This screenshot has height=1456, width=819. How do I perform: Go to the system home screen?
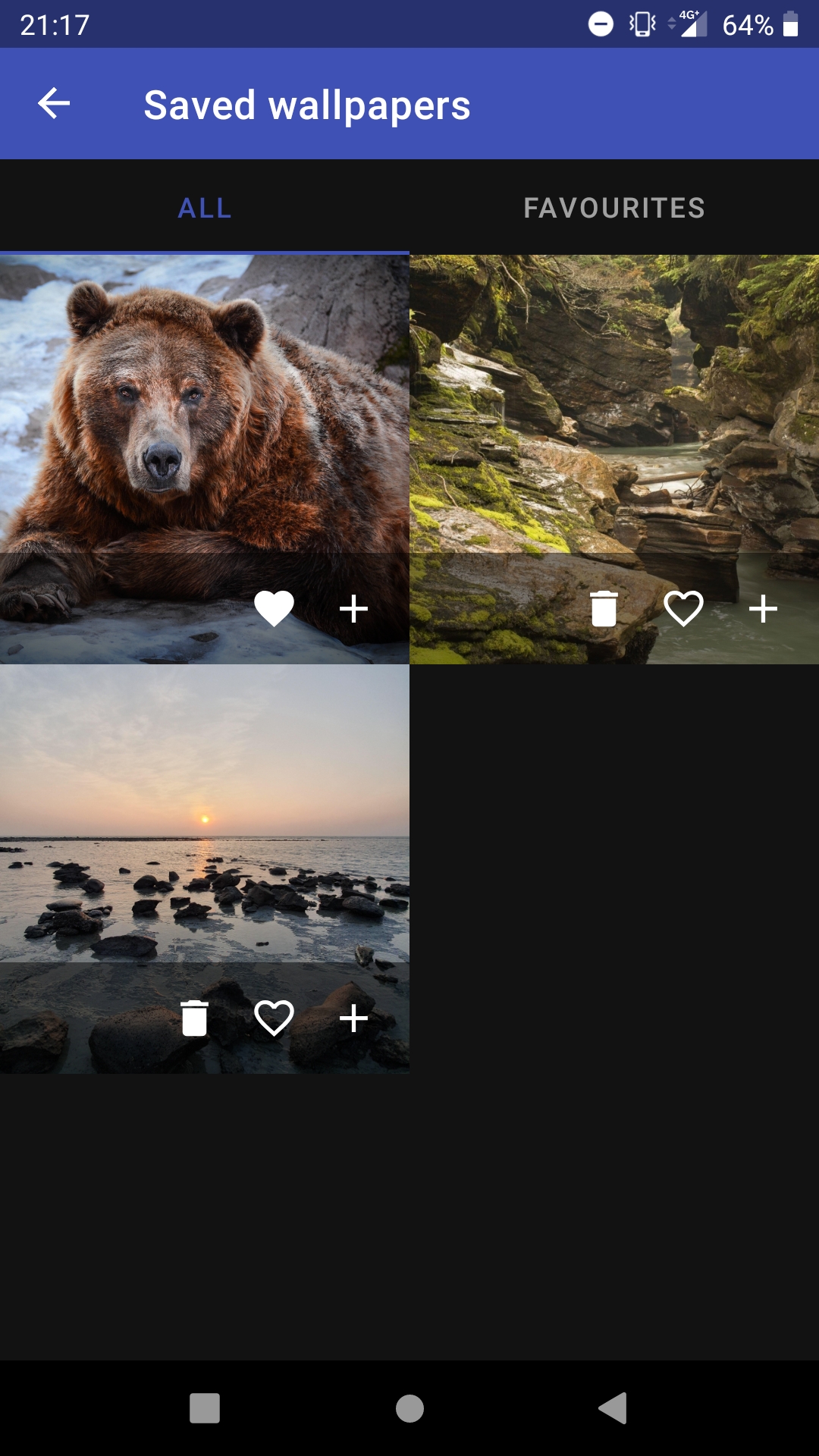point(409,1408)
